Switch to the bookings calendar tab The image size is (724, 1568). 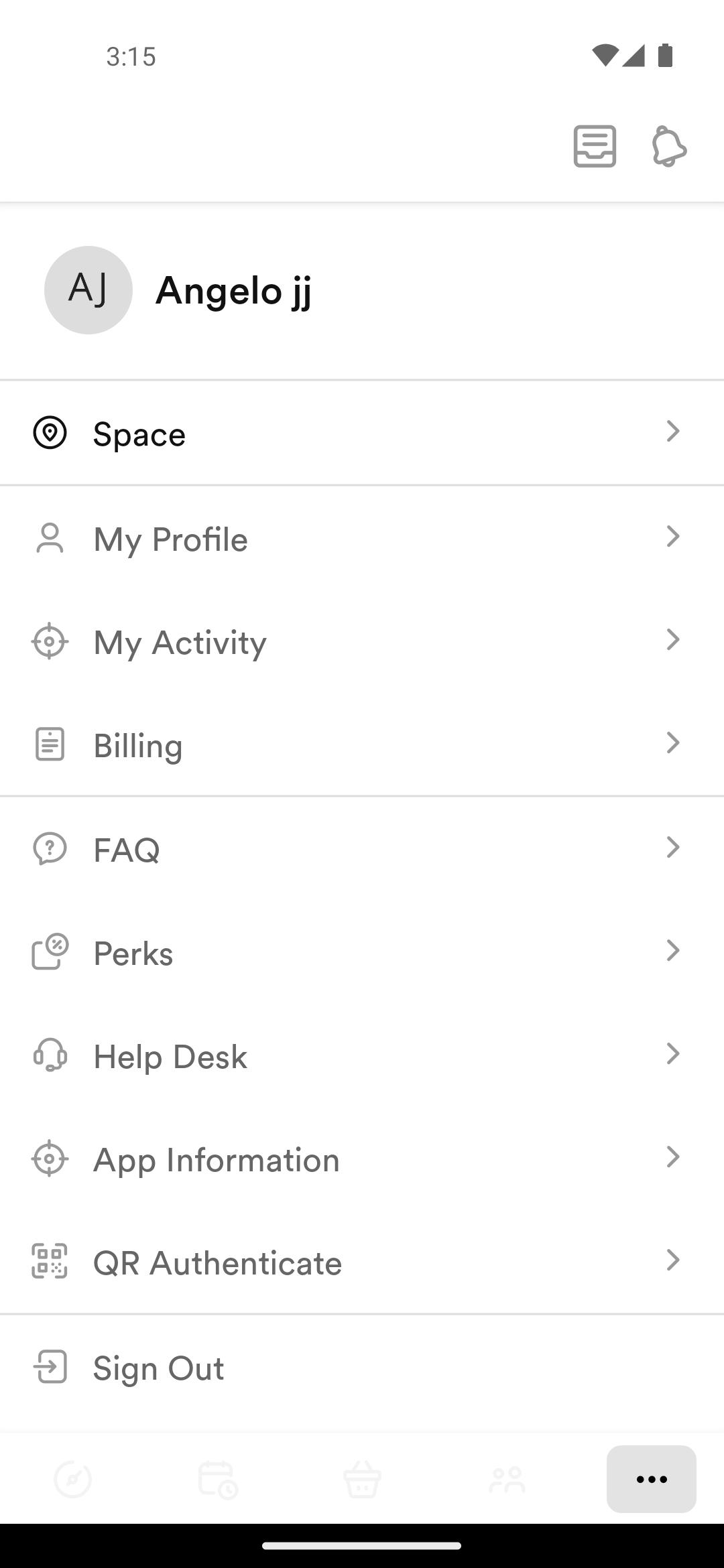click(x=217, y=1479)
